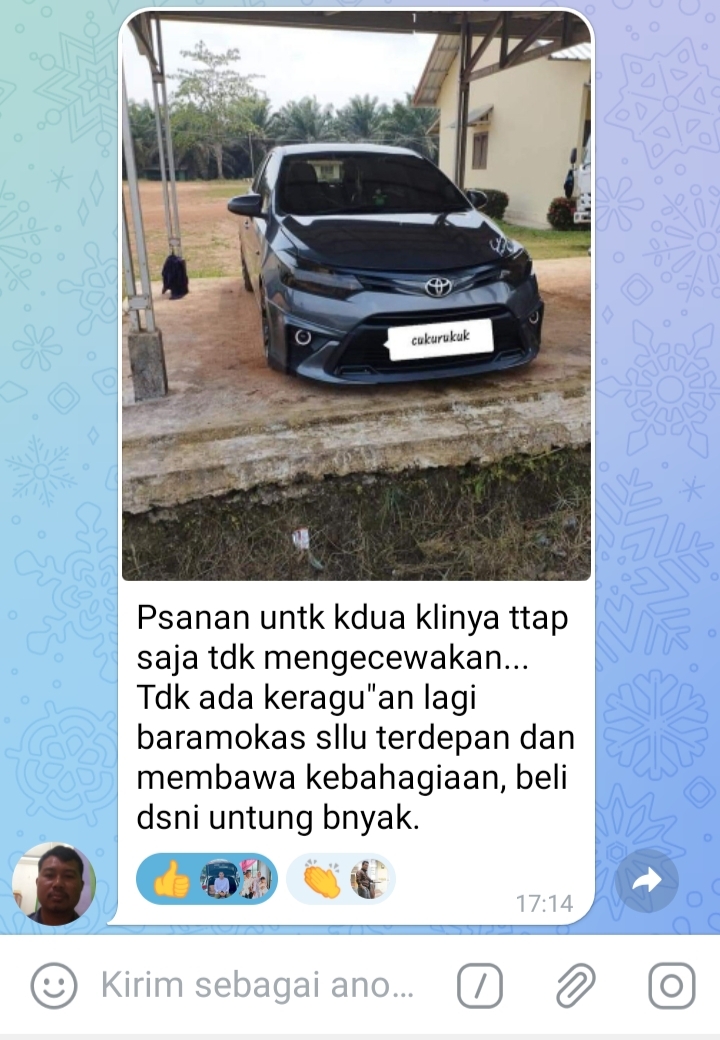Viewport: 720px width, 1040px height.
Task: Open the sender's profile avatar
Action: coord(54,884)
